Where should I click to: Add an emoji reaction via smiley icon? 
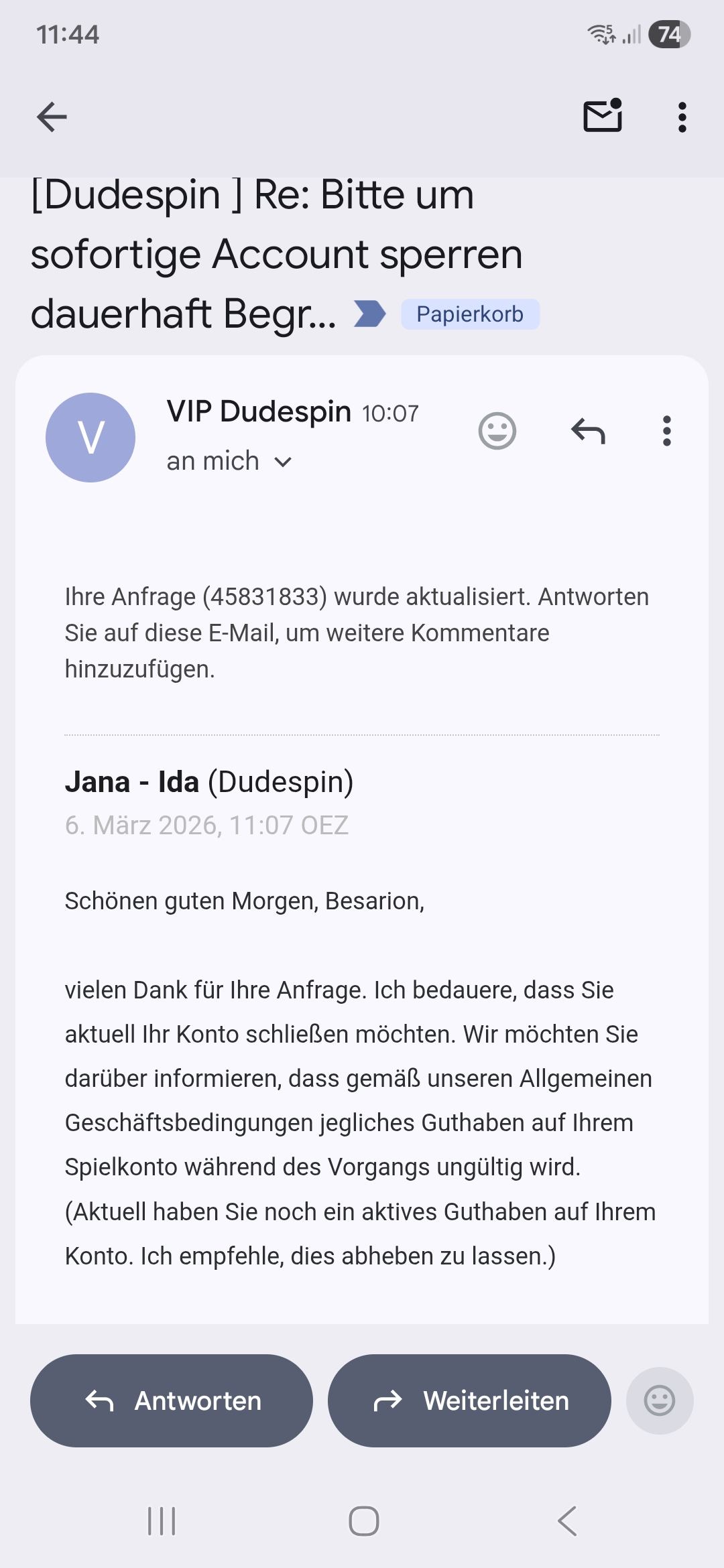point(497,431)
